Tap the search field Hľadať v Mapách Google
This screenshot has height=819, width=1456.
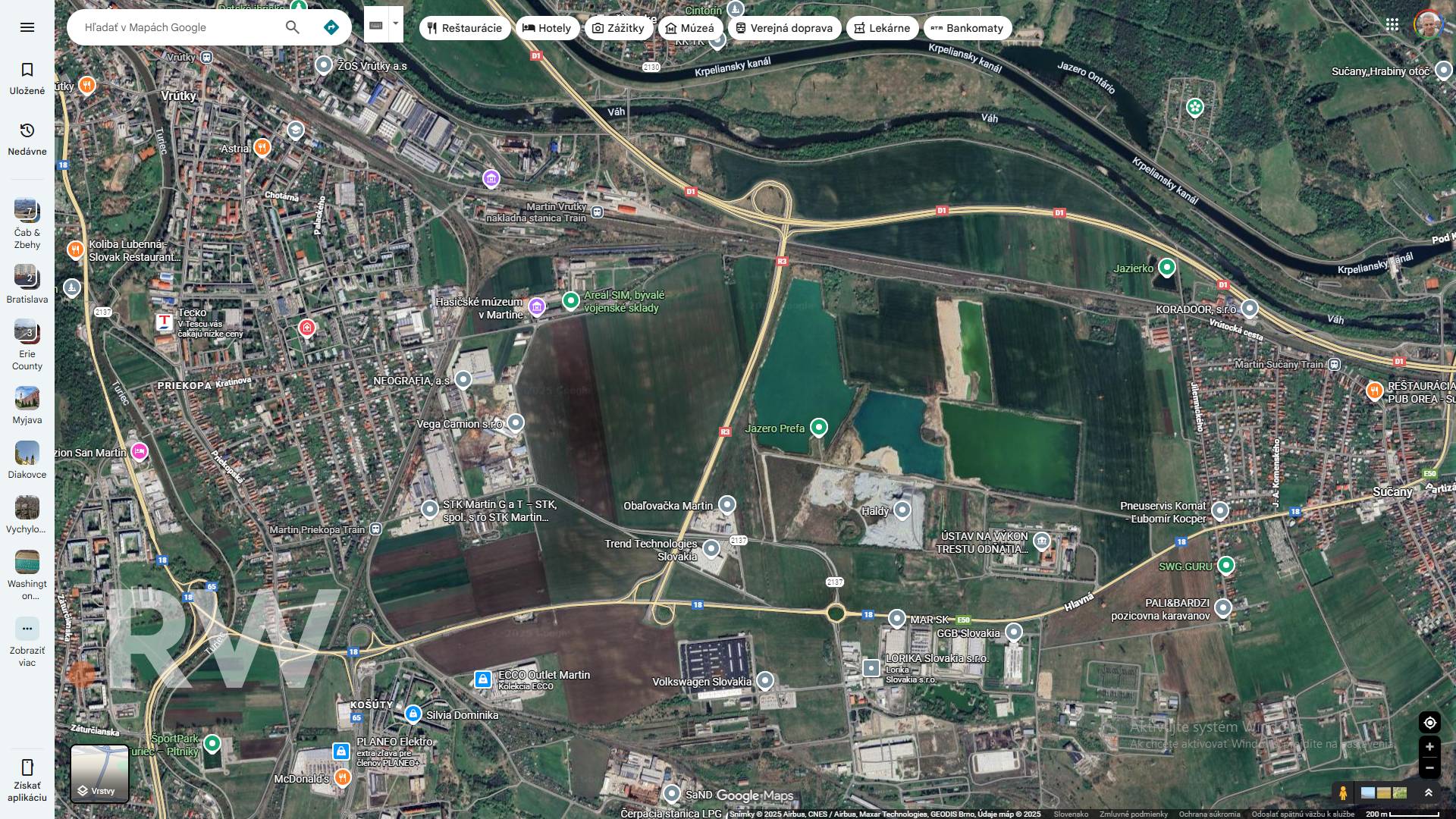[x=178, y=27]
